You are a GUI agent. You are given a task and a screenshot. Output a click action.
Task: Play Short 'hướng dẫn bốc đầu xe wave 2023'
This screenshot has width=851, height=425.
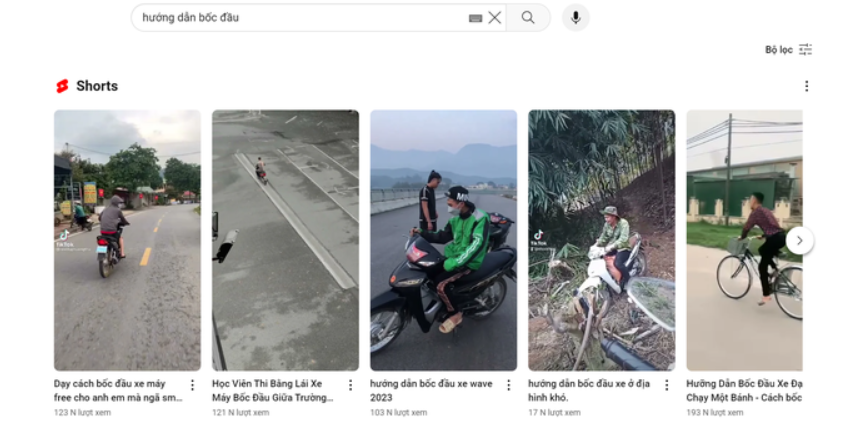pyautogui.click(x=443, y=240)
